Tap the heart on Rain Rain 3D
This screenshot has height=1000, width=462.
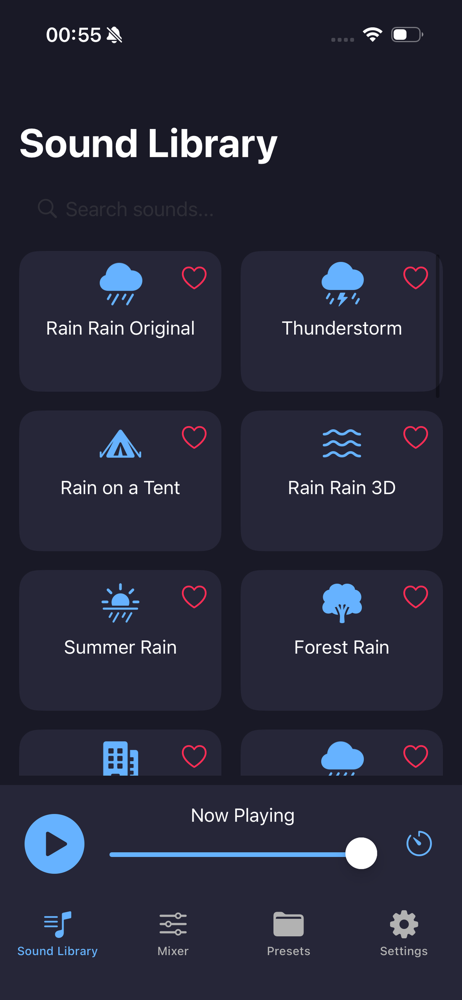[415, 438]
